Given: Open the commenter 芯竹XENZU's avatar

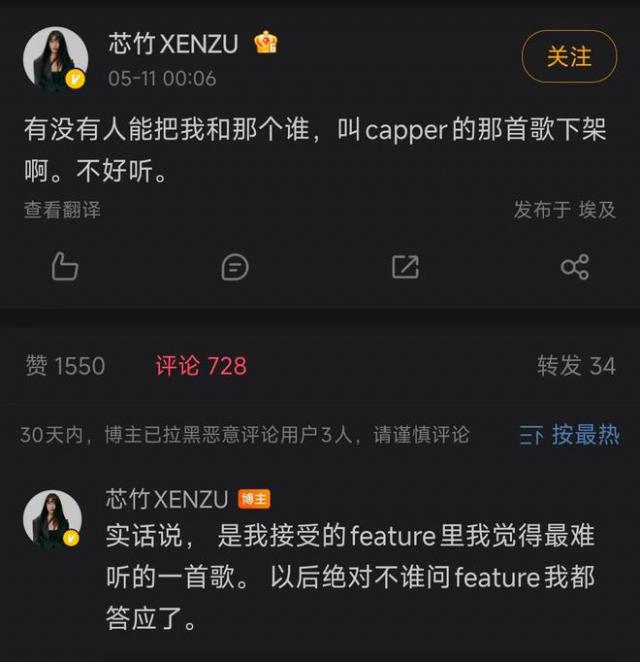Looking at the screenshot, I should coord(52,520).
